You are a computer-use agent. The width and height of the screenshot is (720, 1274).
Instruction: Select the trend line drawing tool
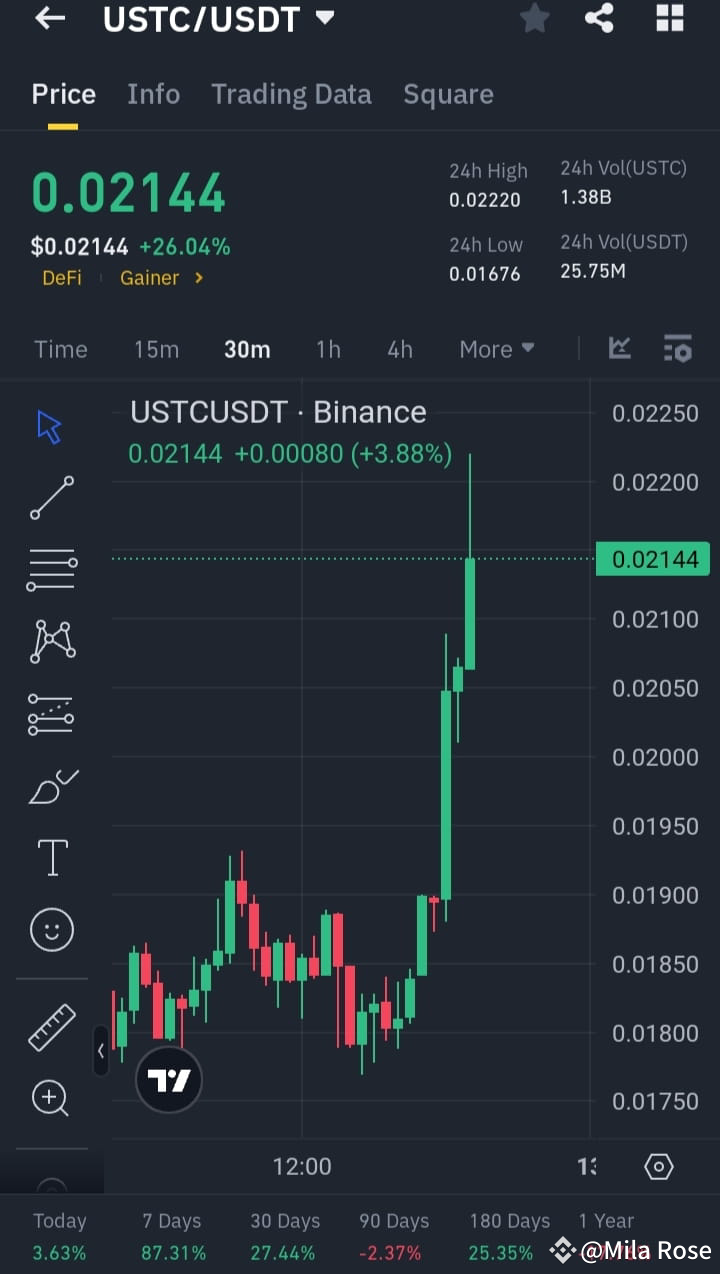(x=51, y=497)
